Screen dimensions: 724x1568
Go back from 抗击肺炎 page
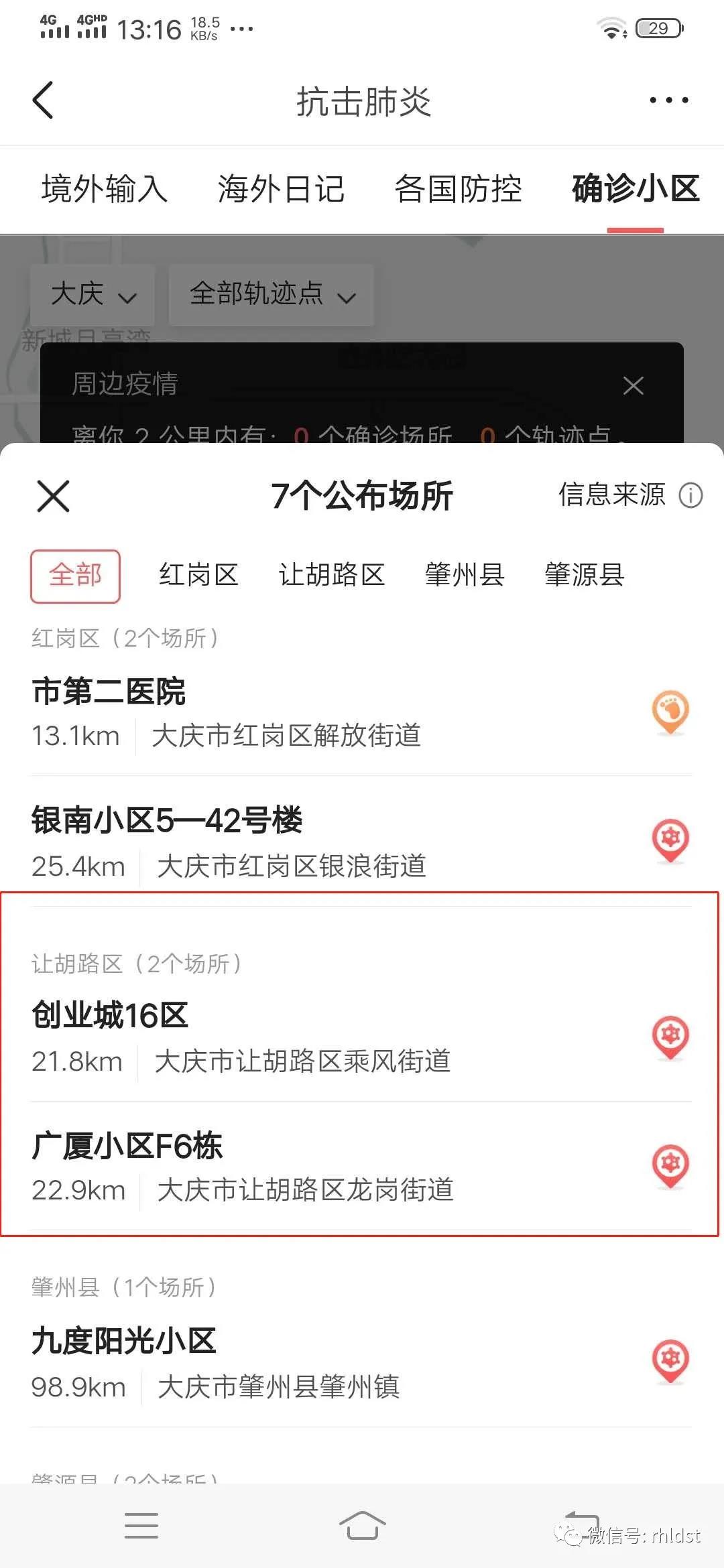[43, 101]
